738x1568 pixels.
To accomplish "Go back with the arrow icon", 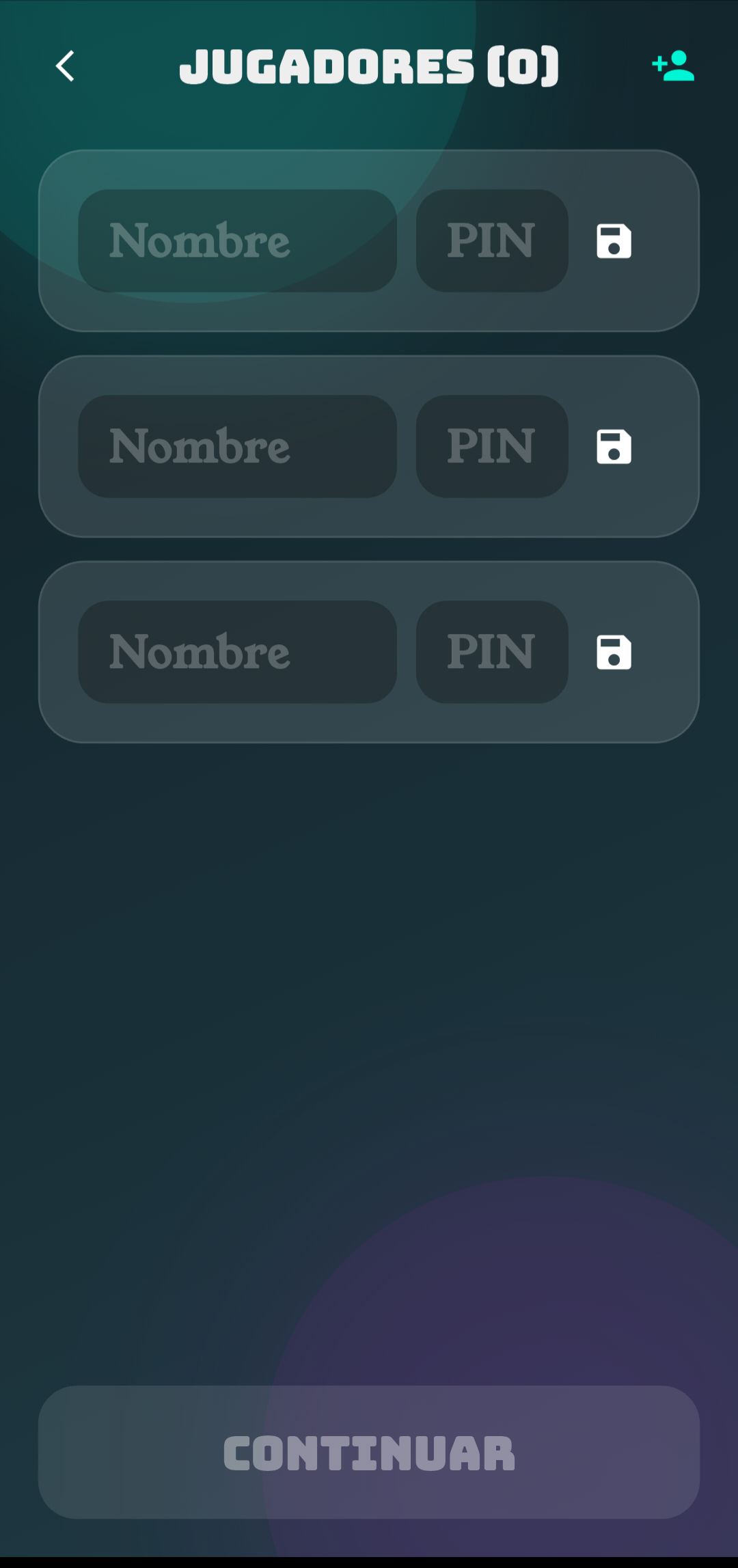I will 65,66.
